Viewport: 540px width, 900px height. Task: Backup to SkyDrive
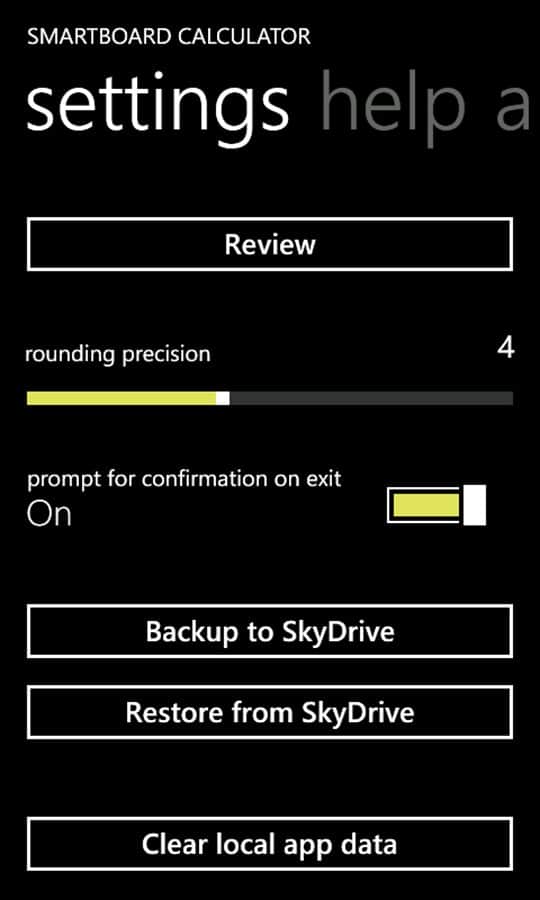270,631
